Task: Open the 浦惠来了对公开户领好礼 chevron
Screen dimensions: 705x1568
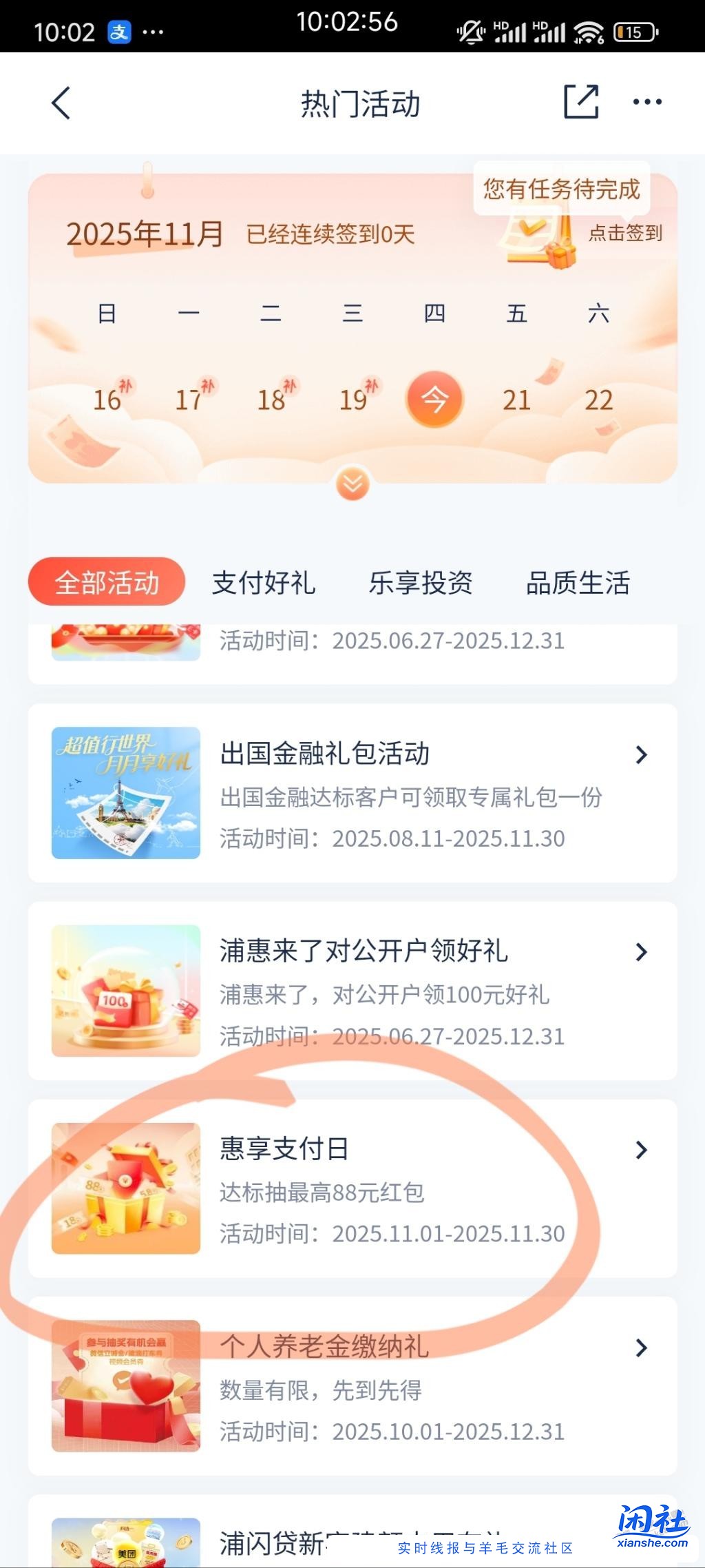Action: pos(642,952)
